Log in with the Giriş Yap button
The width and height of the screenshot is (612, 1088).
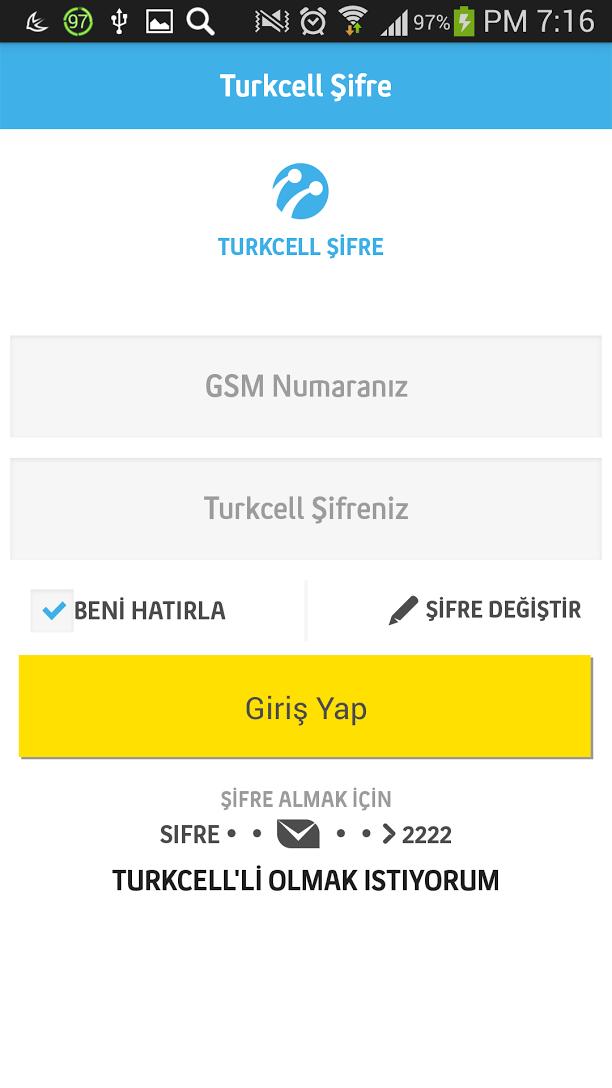coord(306,708)
